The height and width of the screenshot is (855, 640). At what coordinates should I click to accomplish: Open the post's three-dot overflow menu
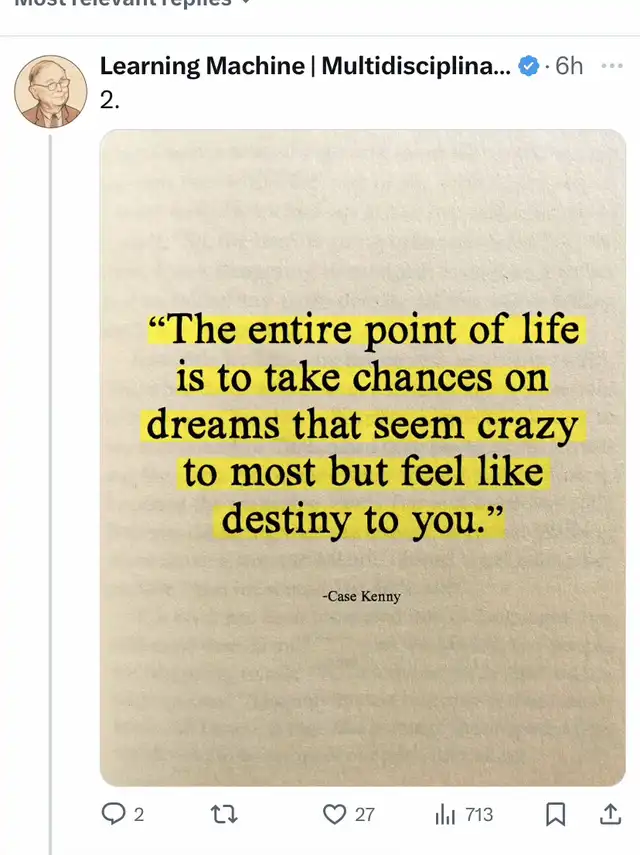point(612,66)
